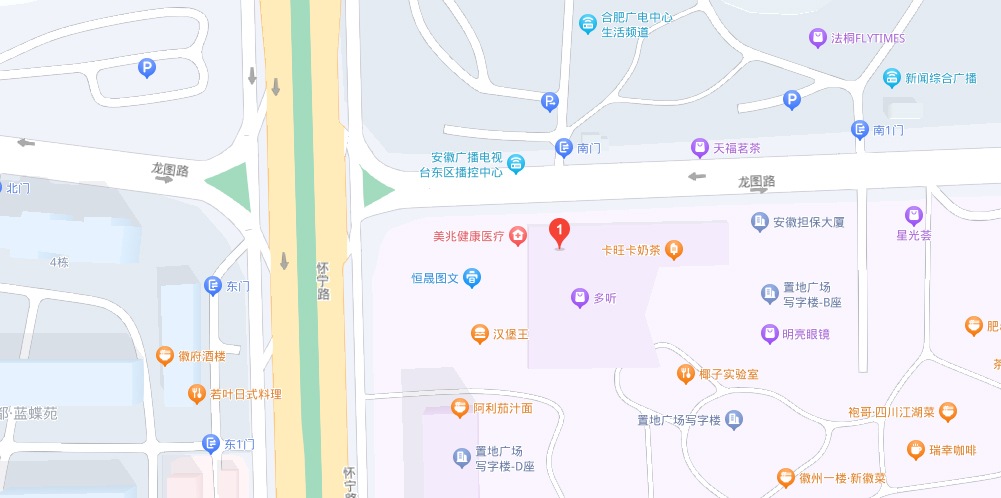Tap the red location marker numbered 1

pos(560,233)
